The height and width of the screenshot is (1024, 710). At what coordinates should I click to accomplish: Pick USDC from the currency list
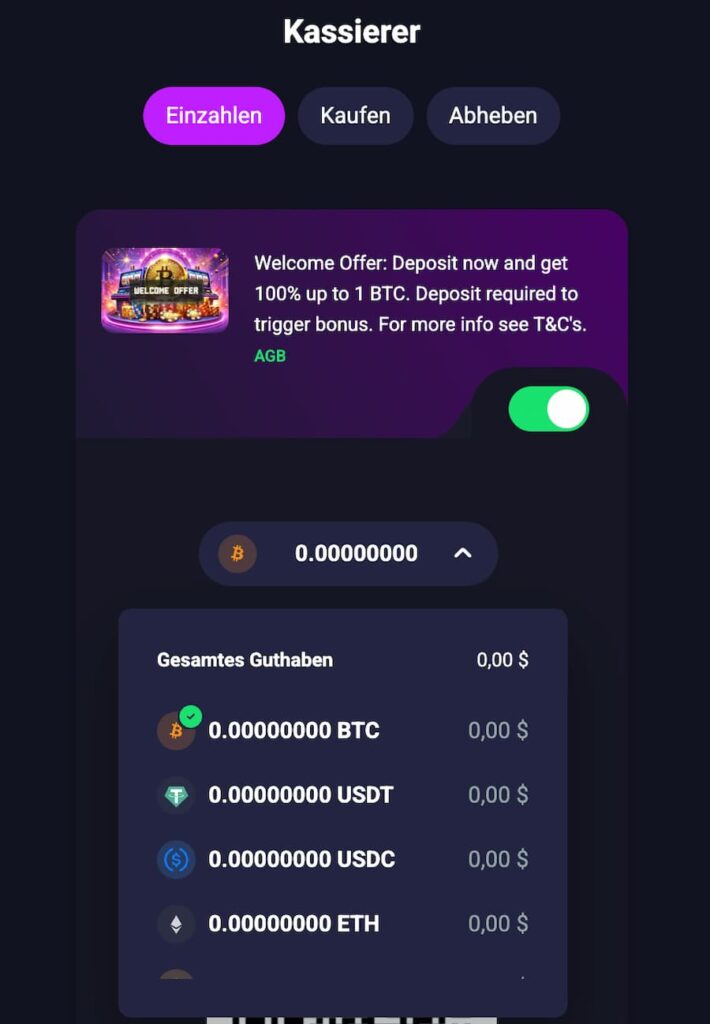pyautogui.click(x=342, y=859)
